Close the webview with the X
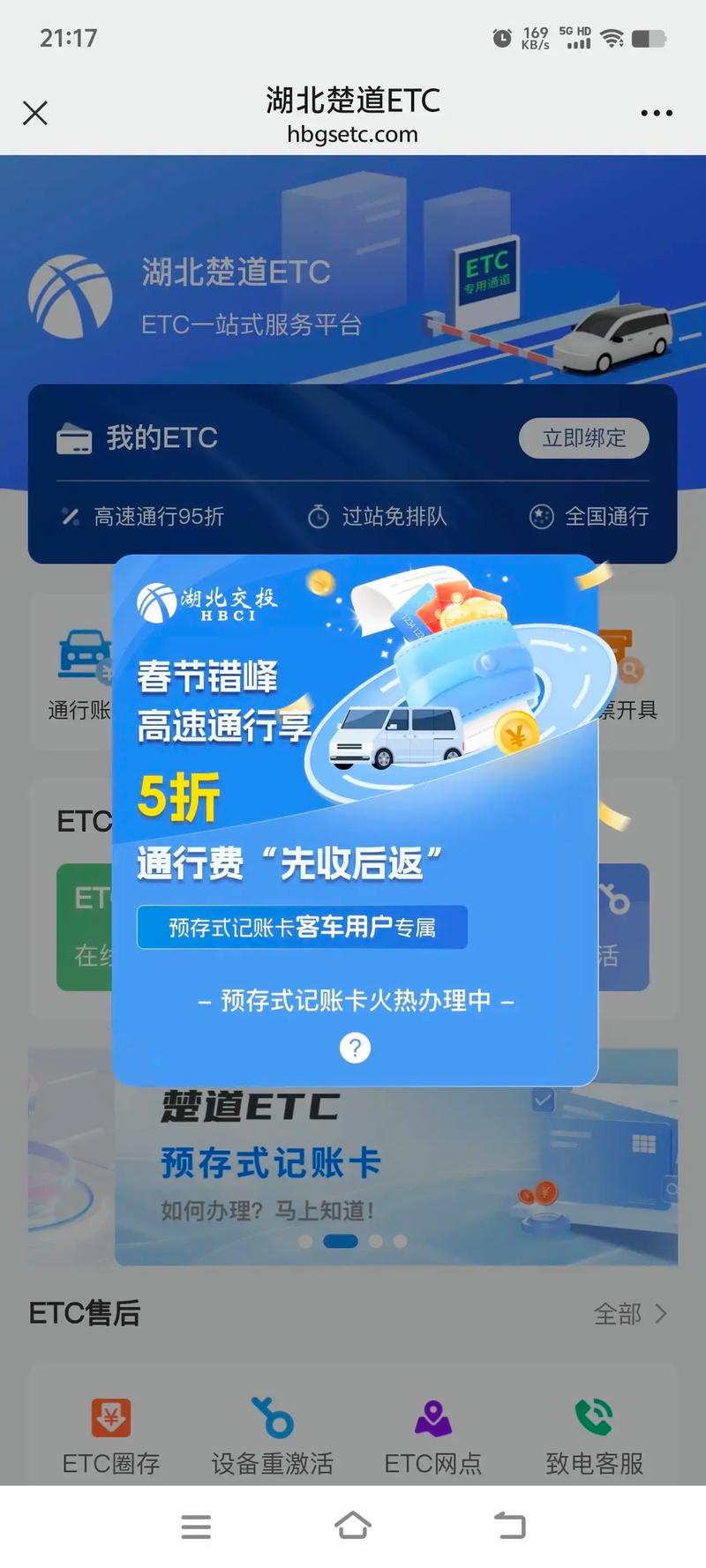The width and height of the screenshot is (706, 1568). coord(35,113)
